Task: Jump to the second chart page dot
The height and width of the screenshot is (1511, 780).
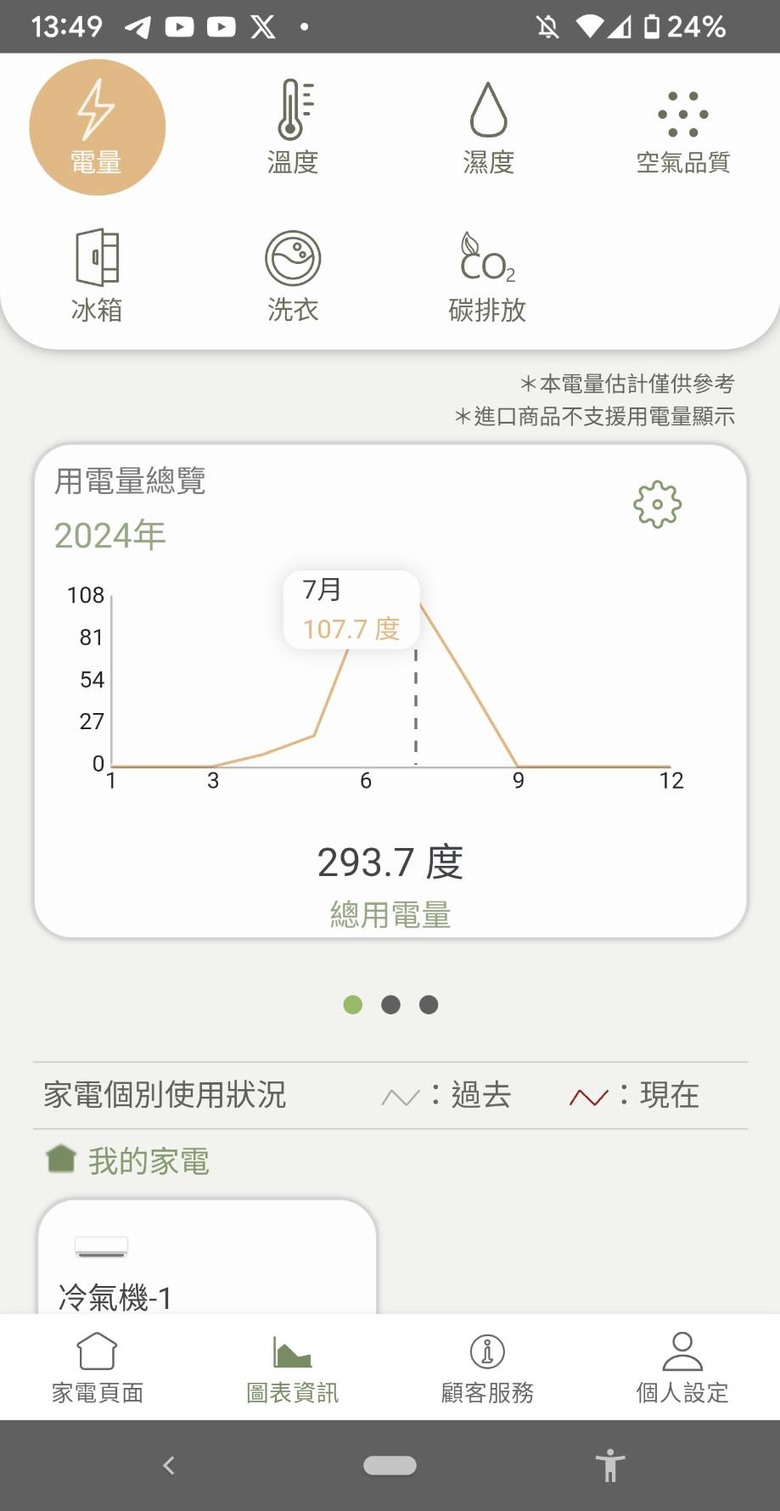Action: click(x=391, y=1005)
